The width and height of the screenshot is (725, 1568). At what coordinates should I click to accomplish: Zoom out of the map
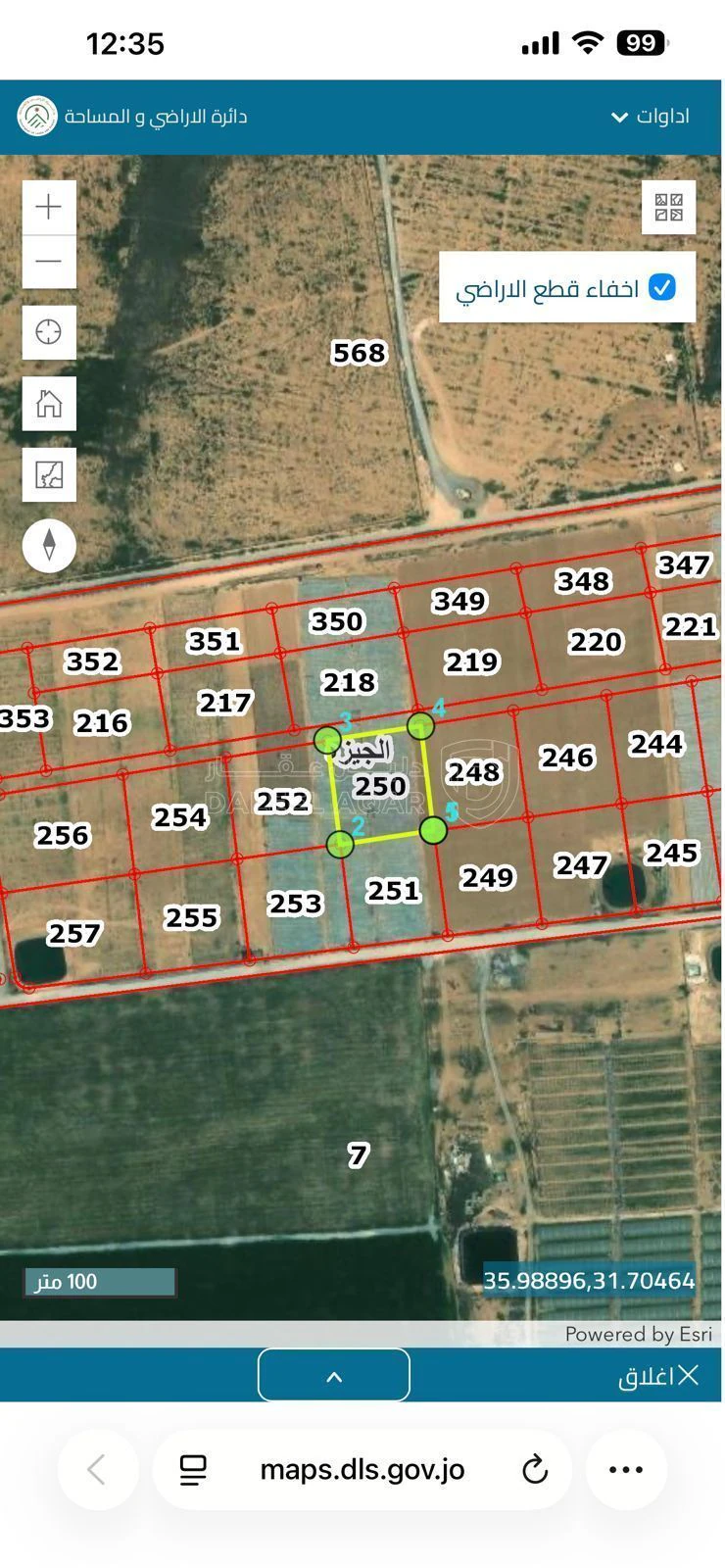tap(49, 262)
